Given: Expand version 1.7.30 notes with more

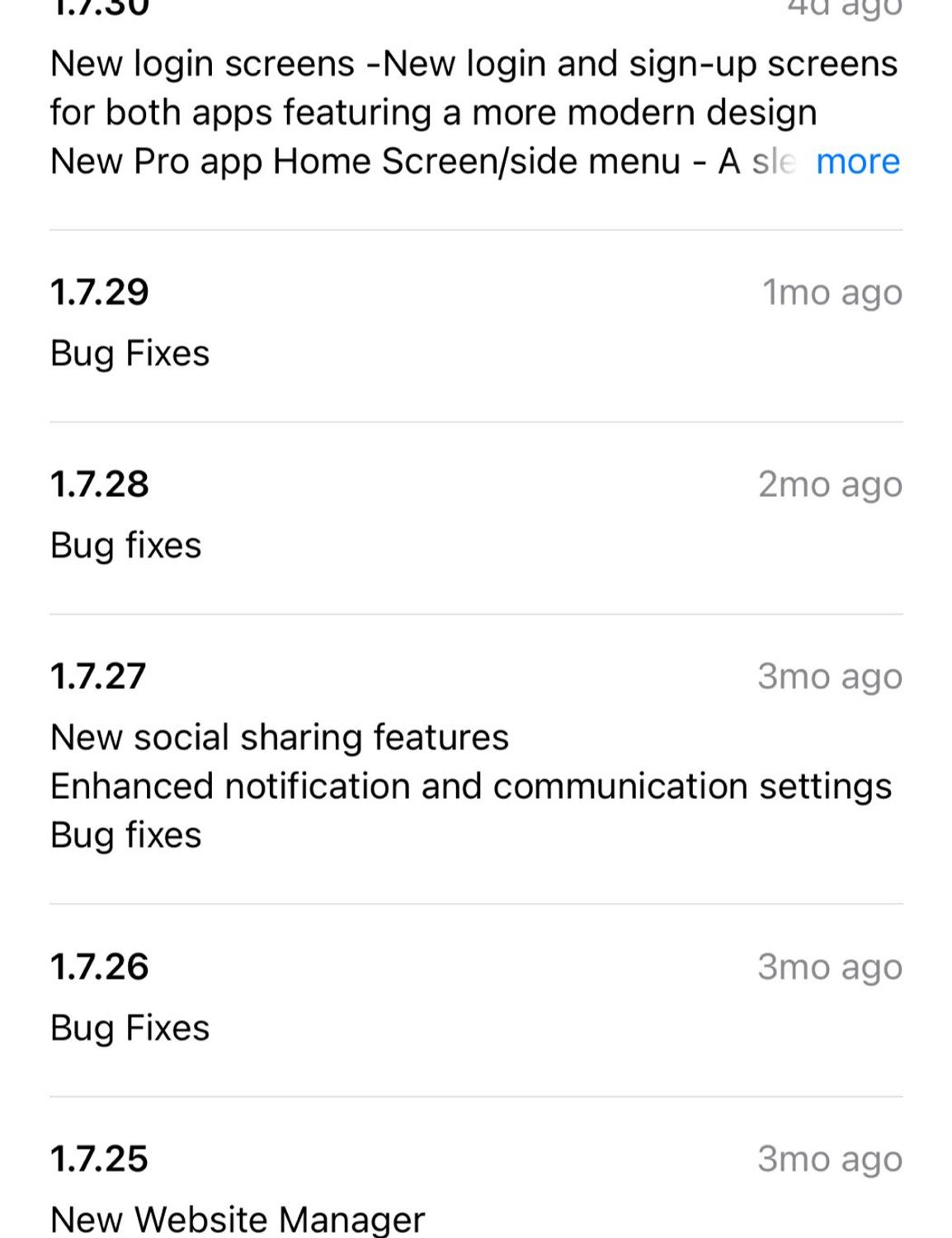Looking at the screenshot, I should (856, 162).
